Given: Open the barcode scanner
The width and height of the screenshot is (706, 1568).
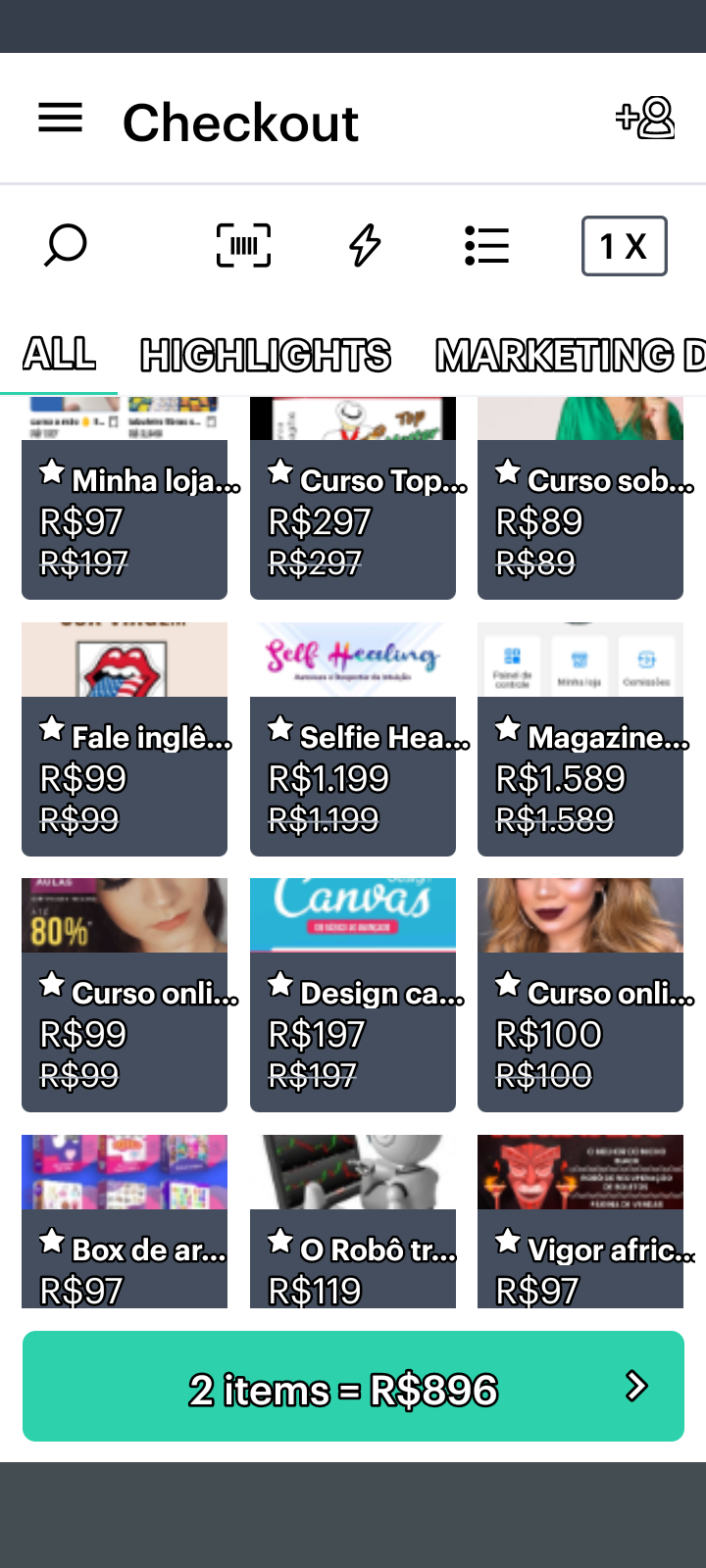Looking at the screenshot, I should pos(243,245).
